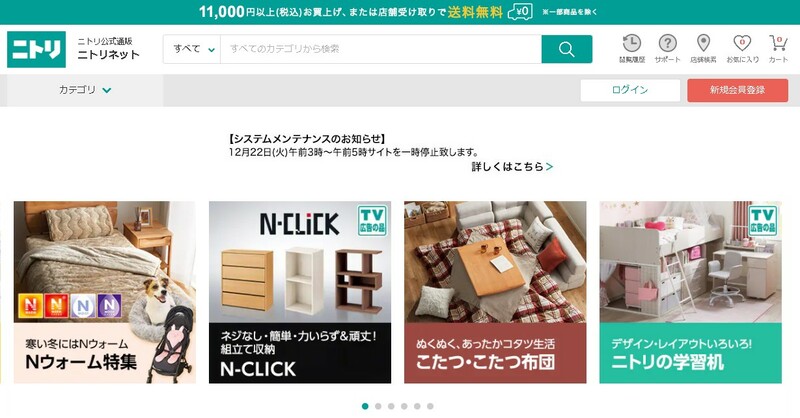Screen dimensions: 800x418
Task: Expand the すべて search category dropdown
Action: (193, 49)
